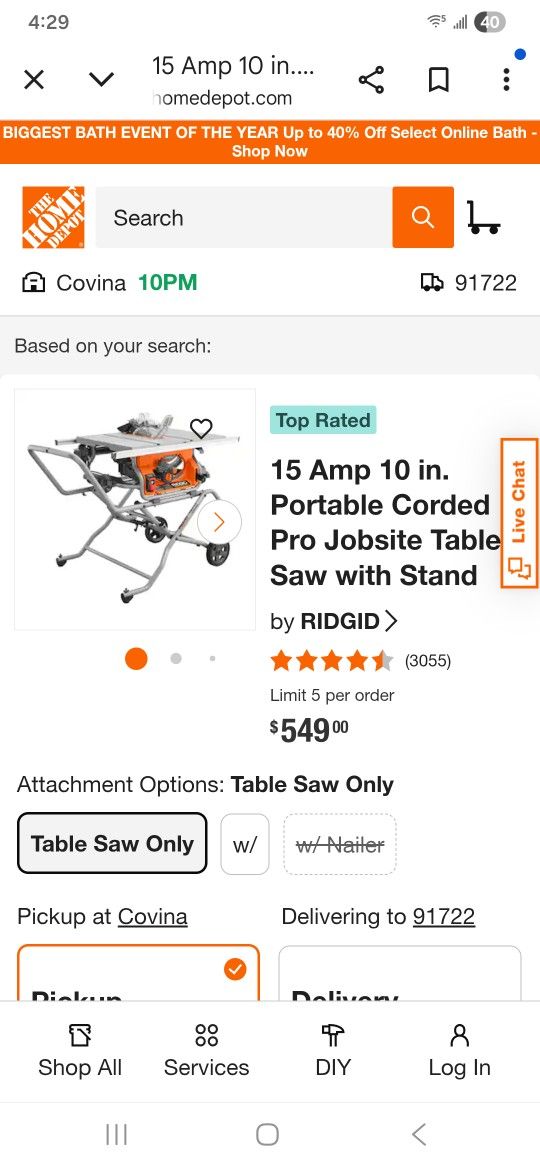This screenshot has height=1170, width=540.
Task: View the 3055 customer reviews
Action: click(428, 660)
